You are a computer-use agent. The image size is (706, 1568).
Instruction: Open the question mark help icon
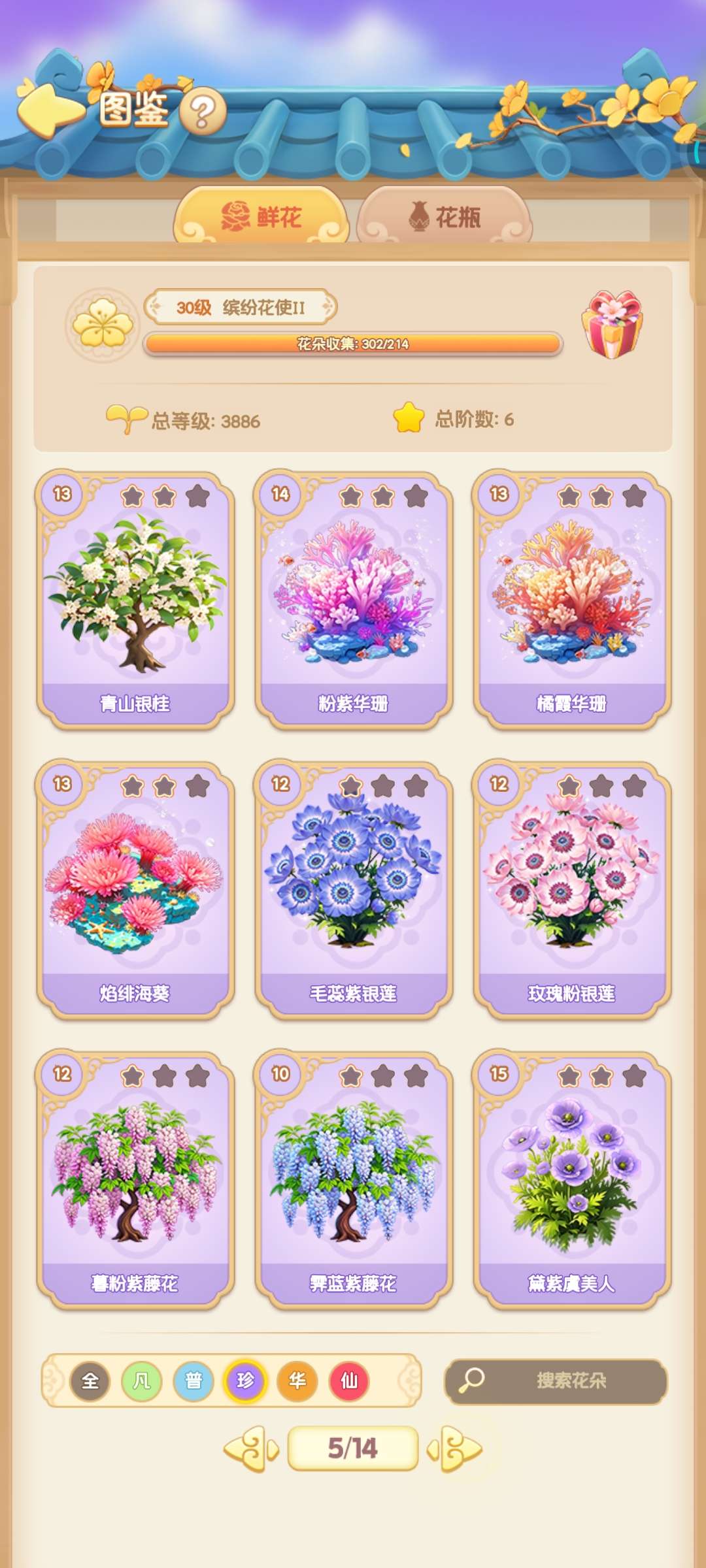pos(203,112)
